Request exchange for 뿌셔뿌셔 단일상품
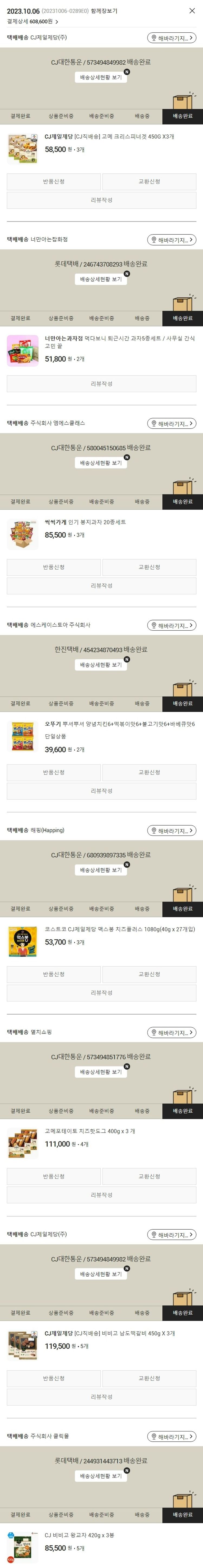203x1568 pixels. point(149,772)
